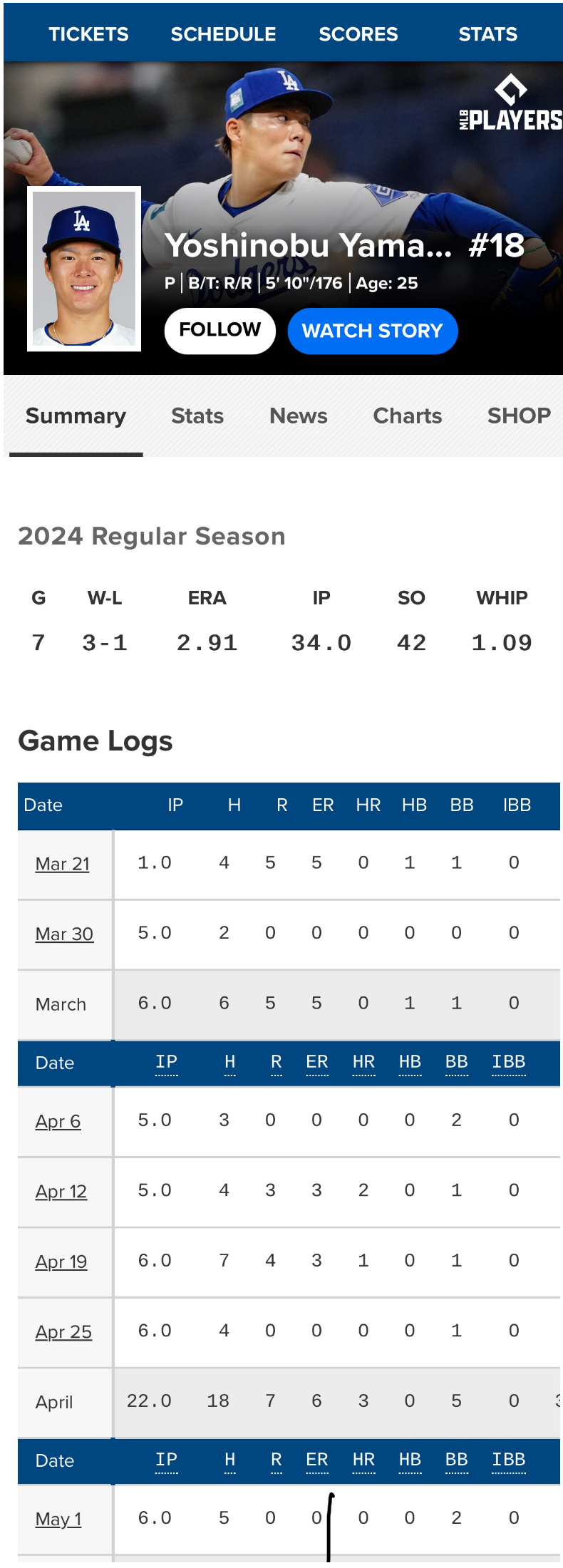Open STATS in the top navigation
The height and width of the screenshot is (1568, 563).
[x=487, y=34]
